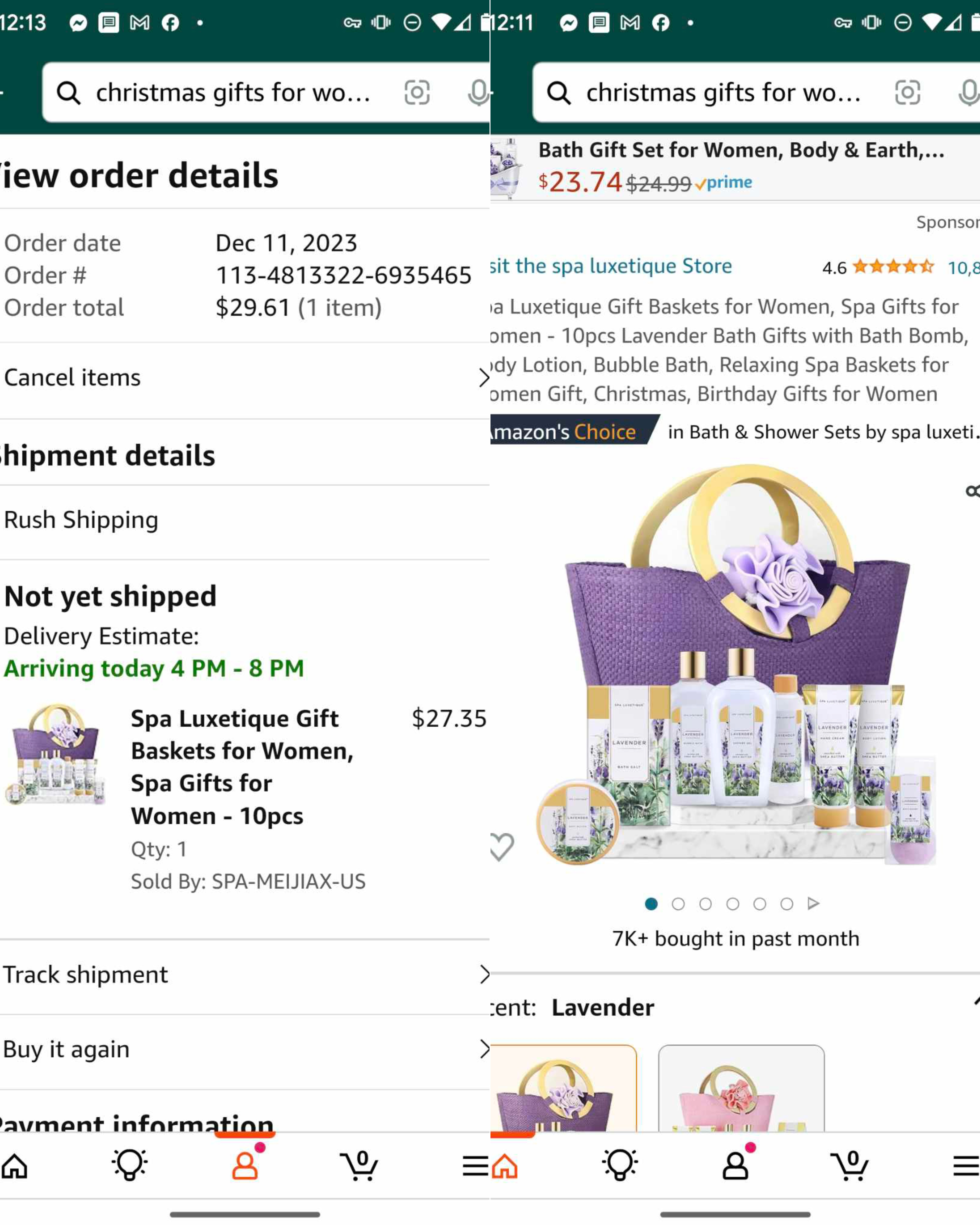Image resolution: width=980 pixels, height=1225 pixels.
Task: Open Buy it again row
Action: [245, 1049]
